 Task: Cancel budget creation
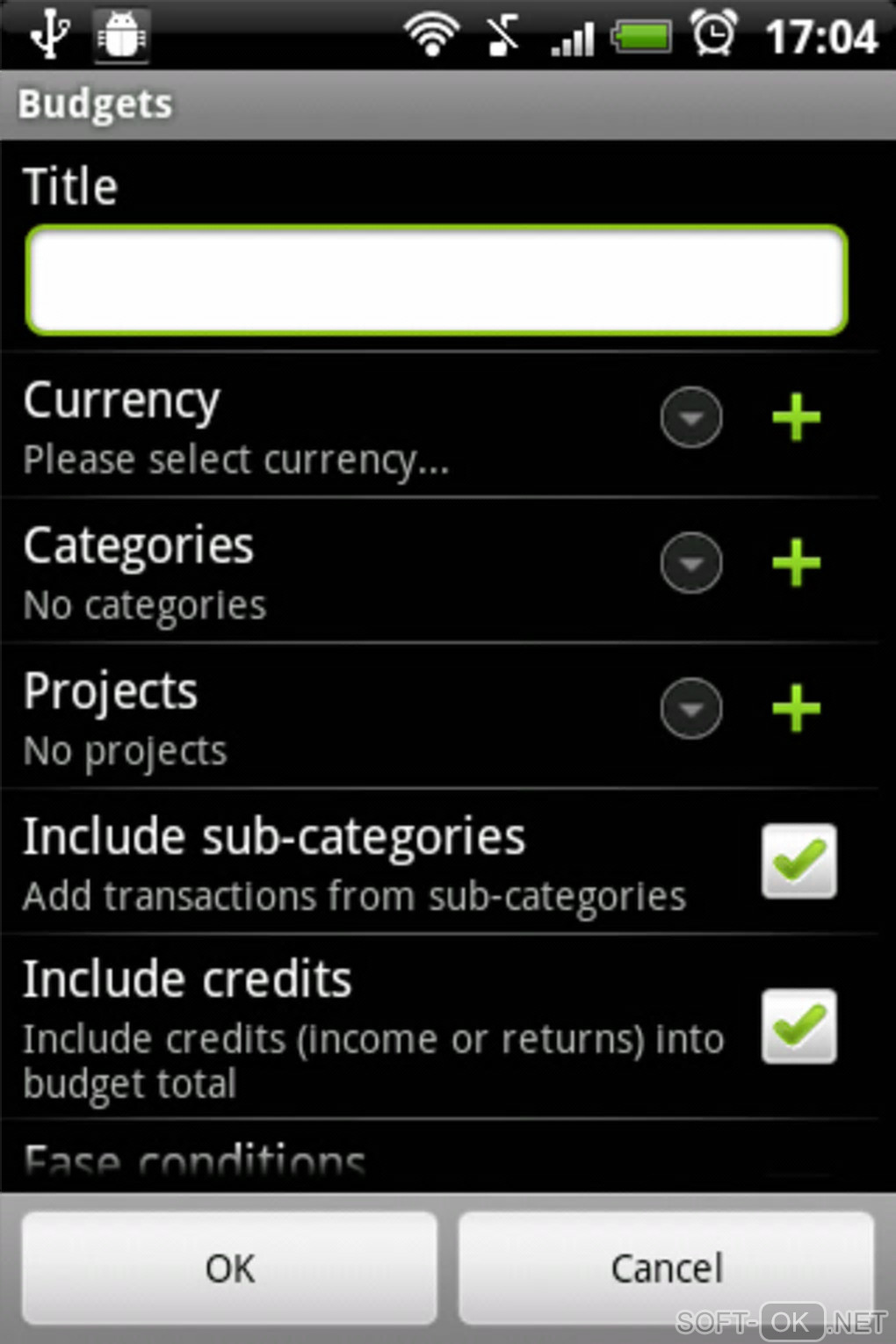(x=666, y=1268)
